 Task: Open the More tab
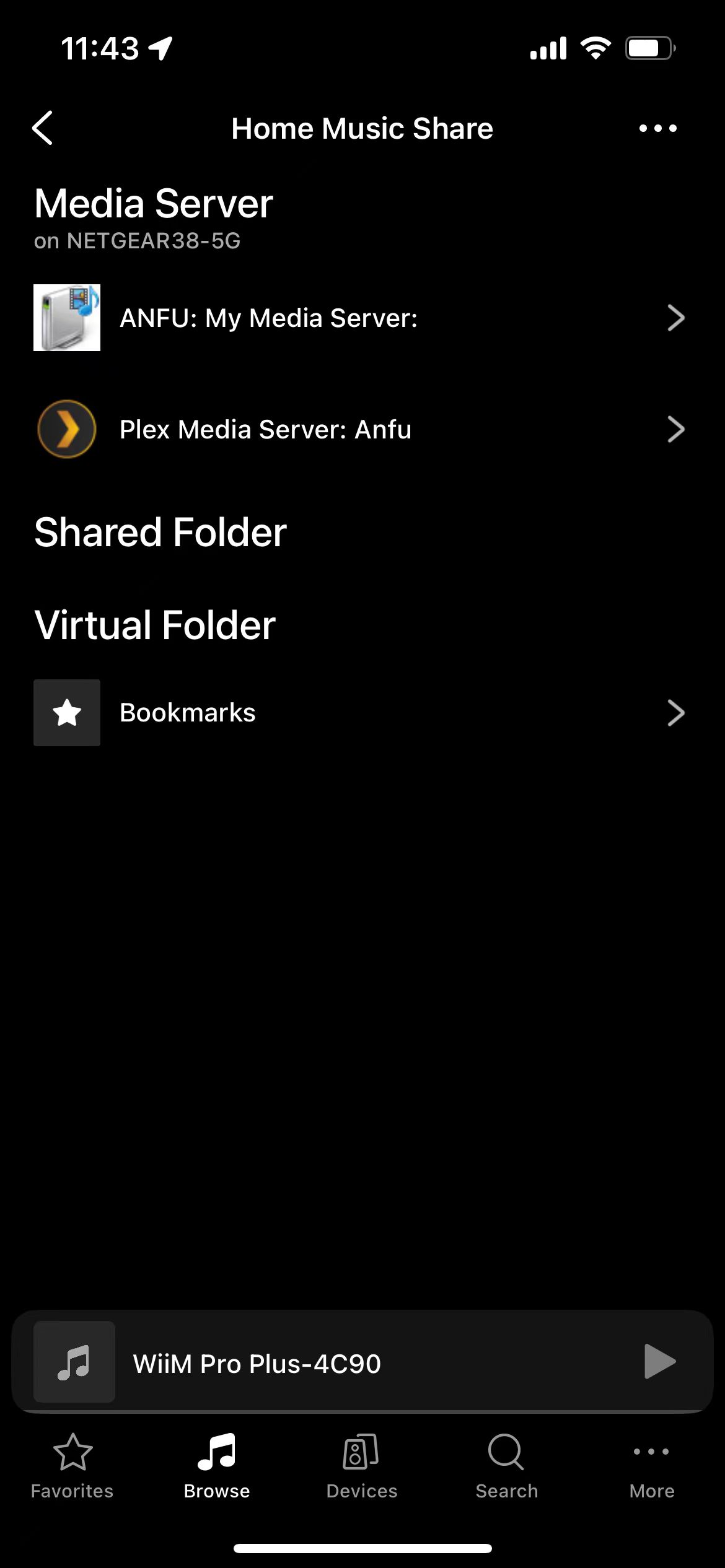(652, 1466)
